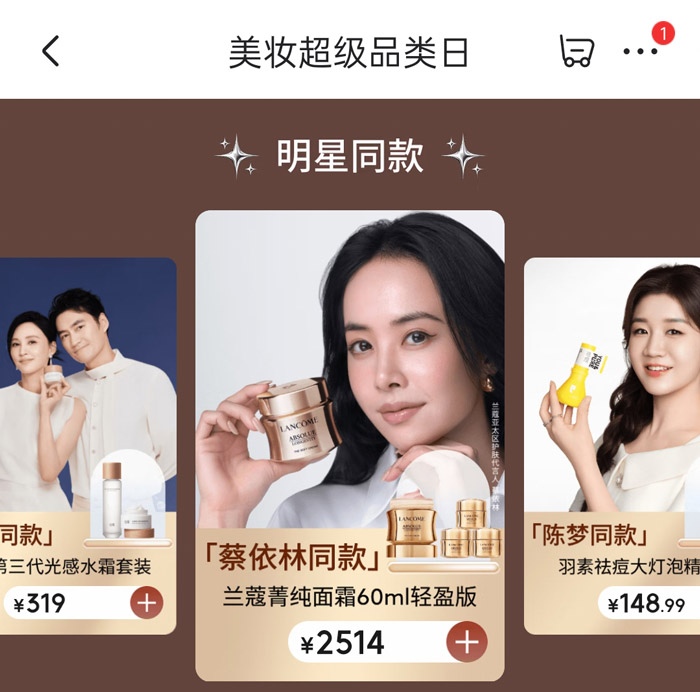Open the three-dot more options menu
The width and height of the screenshot is (700, 692).
pos(641,51)
